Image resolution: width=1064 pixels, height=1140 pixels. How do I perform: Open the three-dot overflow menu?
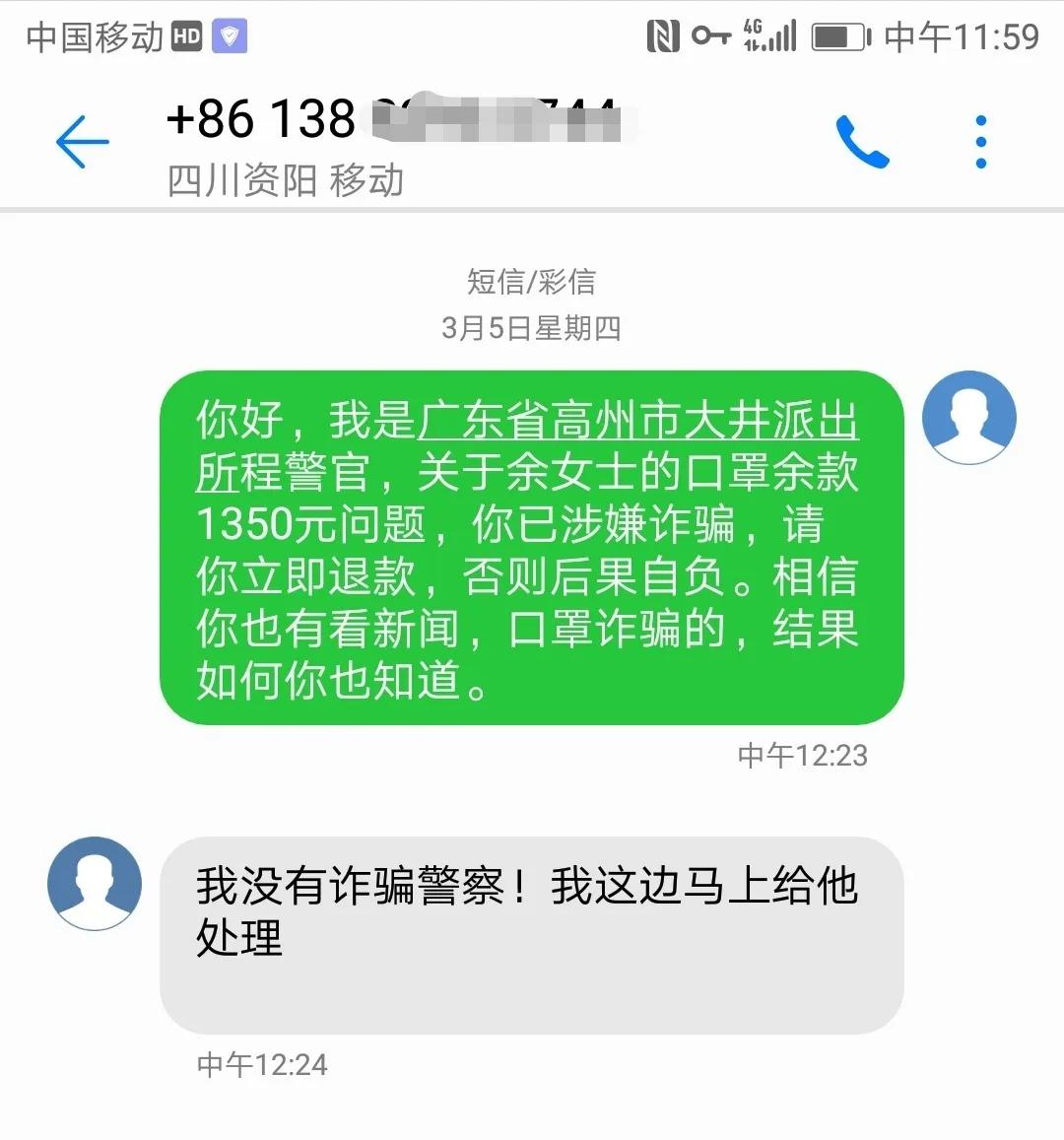pos(980,142)
